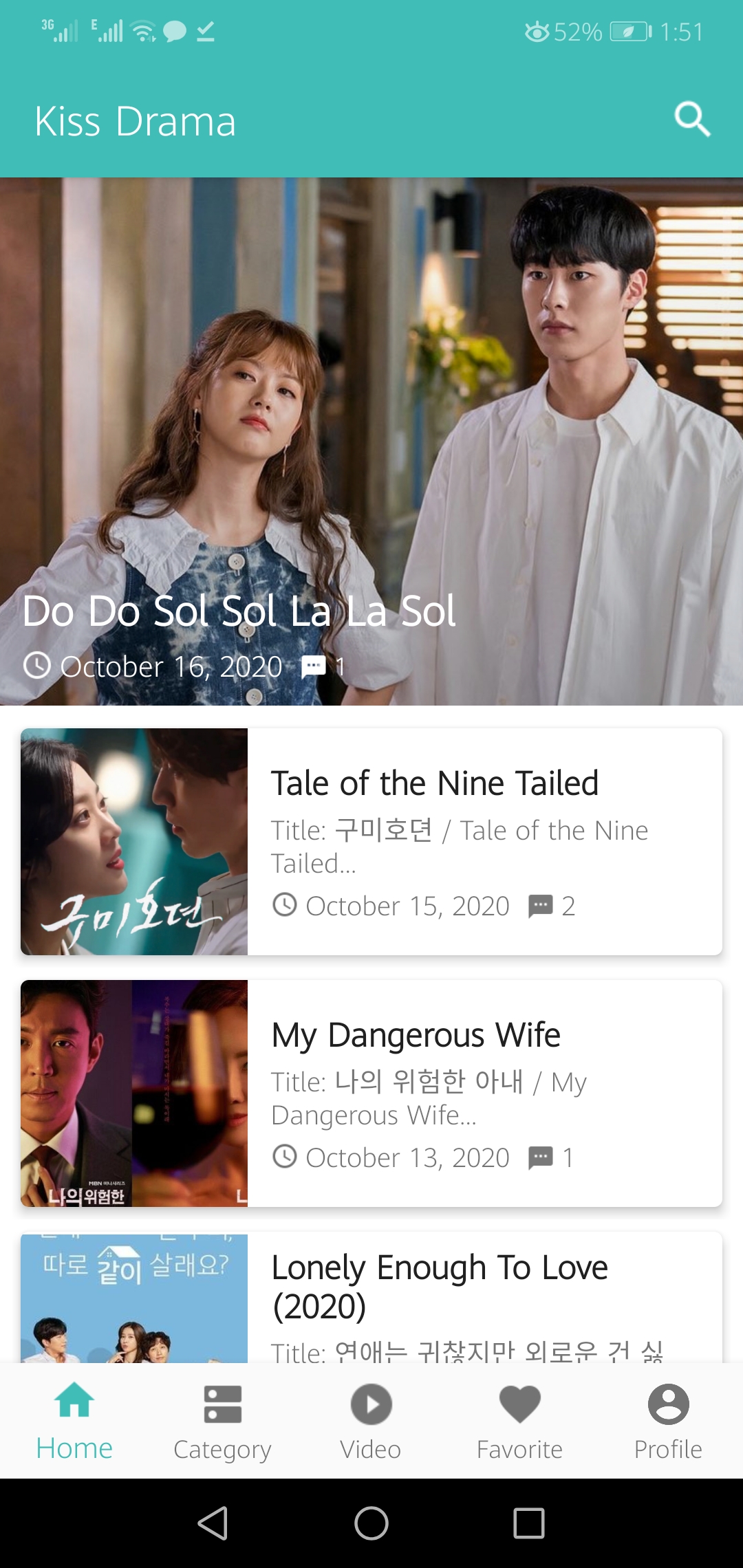Open the Do Do Sol Sol La La Sol banner
This screenshot has height=1568, width=743.
(x=371, y=442)
